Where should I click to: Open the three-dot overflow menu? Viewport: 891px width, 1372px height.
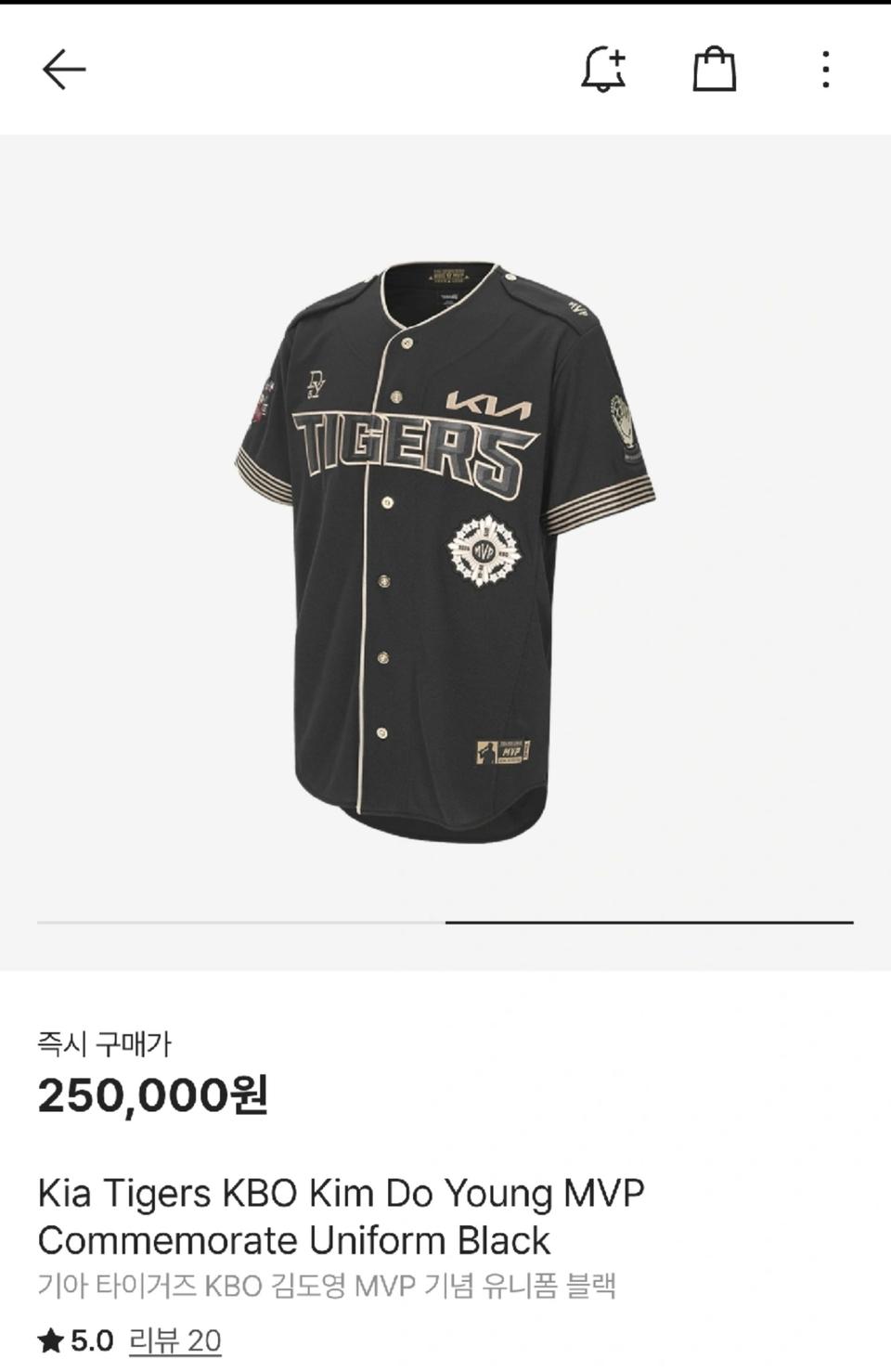click(x=825, y=70)
